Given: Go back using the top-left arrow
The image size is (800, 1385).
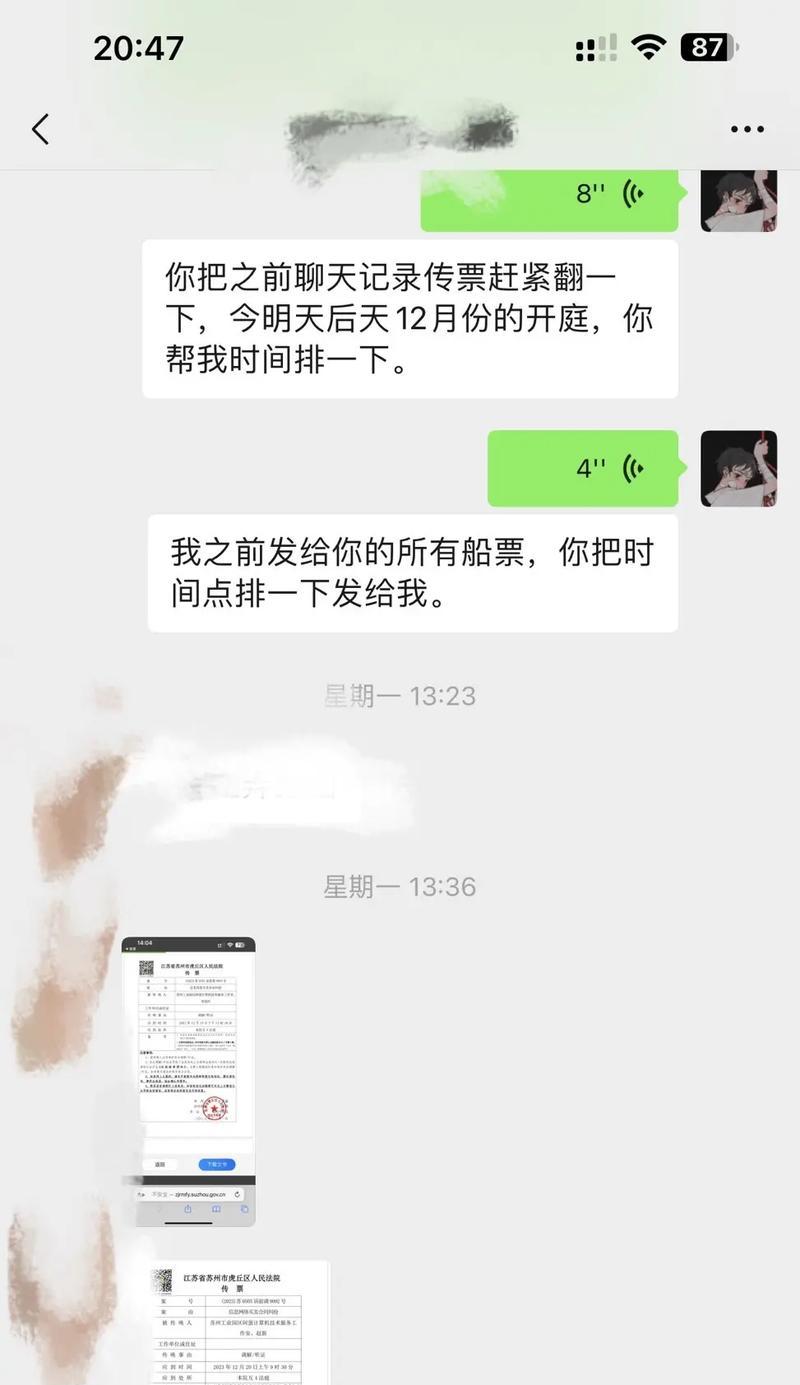Looking at the screenshot, I should pos(40,129).
